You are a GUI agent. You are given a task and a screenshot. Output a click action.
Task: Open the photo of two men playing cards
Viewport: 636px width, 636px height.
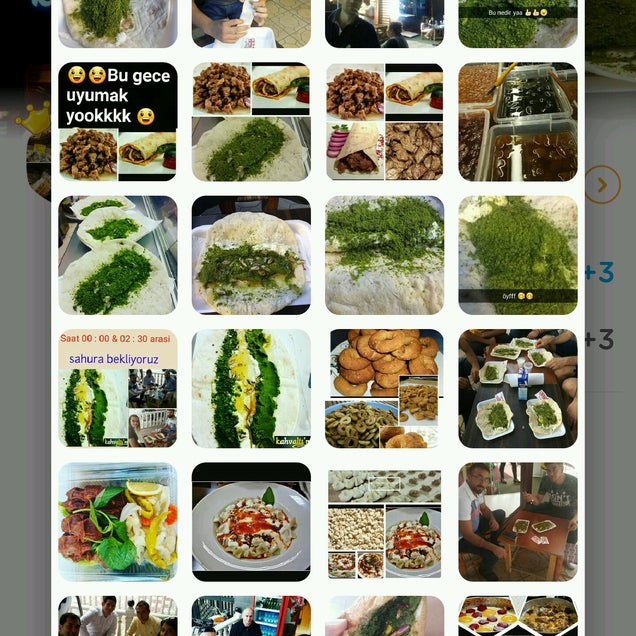[x=517, y=521]
